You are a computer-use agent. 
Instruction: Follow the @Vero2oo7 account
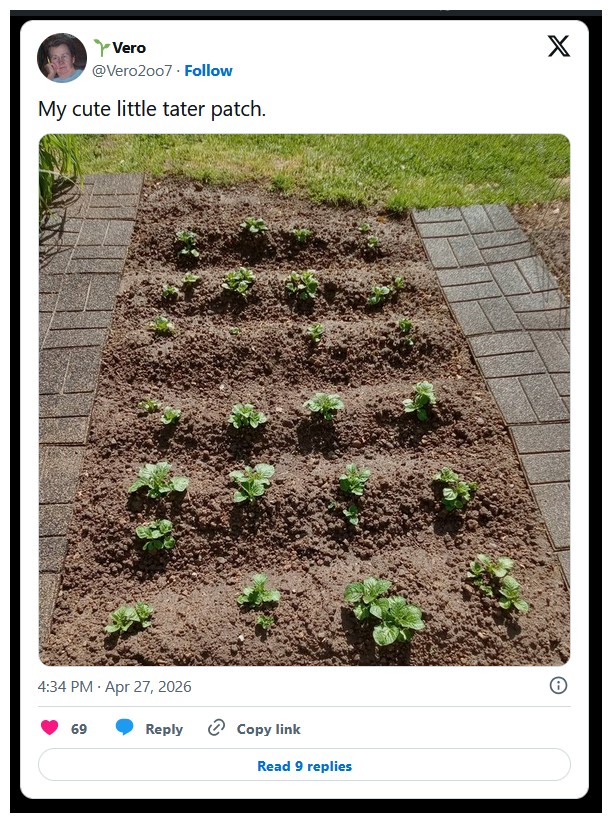point(208,70)
